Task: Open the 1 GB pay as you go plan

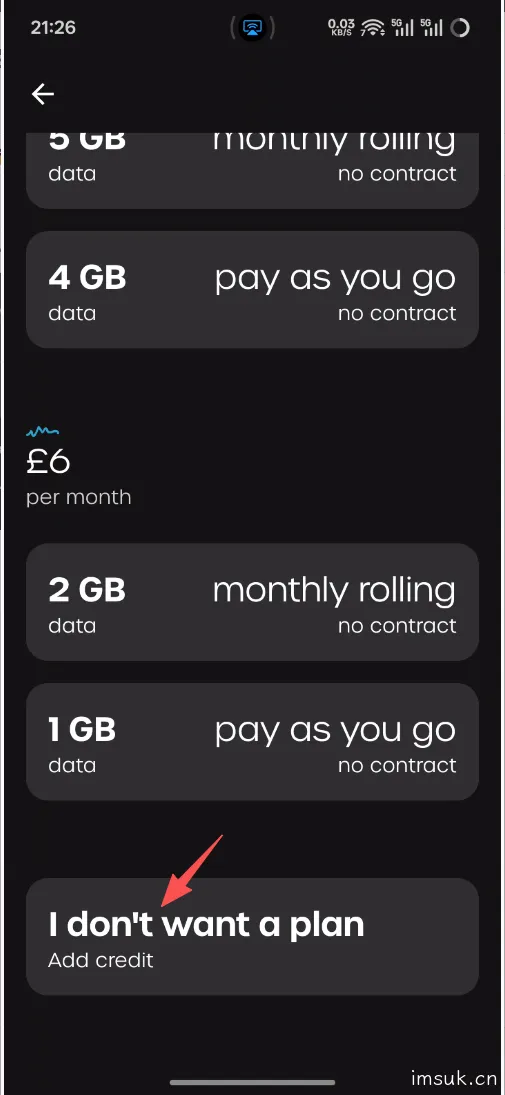Action: [x=252, y=742]
